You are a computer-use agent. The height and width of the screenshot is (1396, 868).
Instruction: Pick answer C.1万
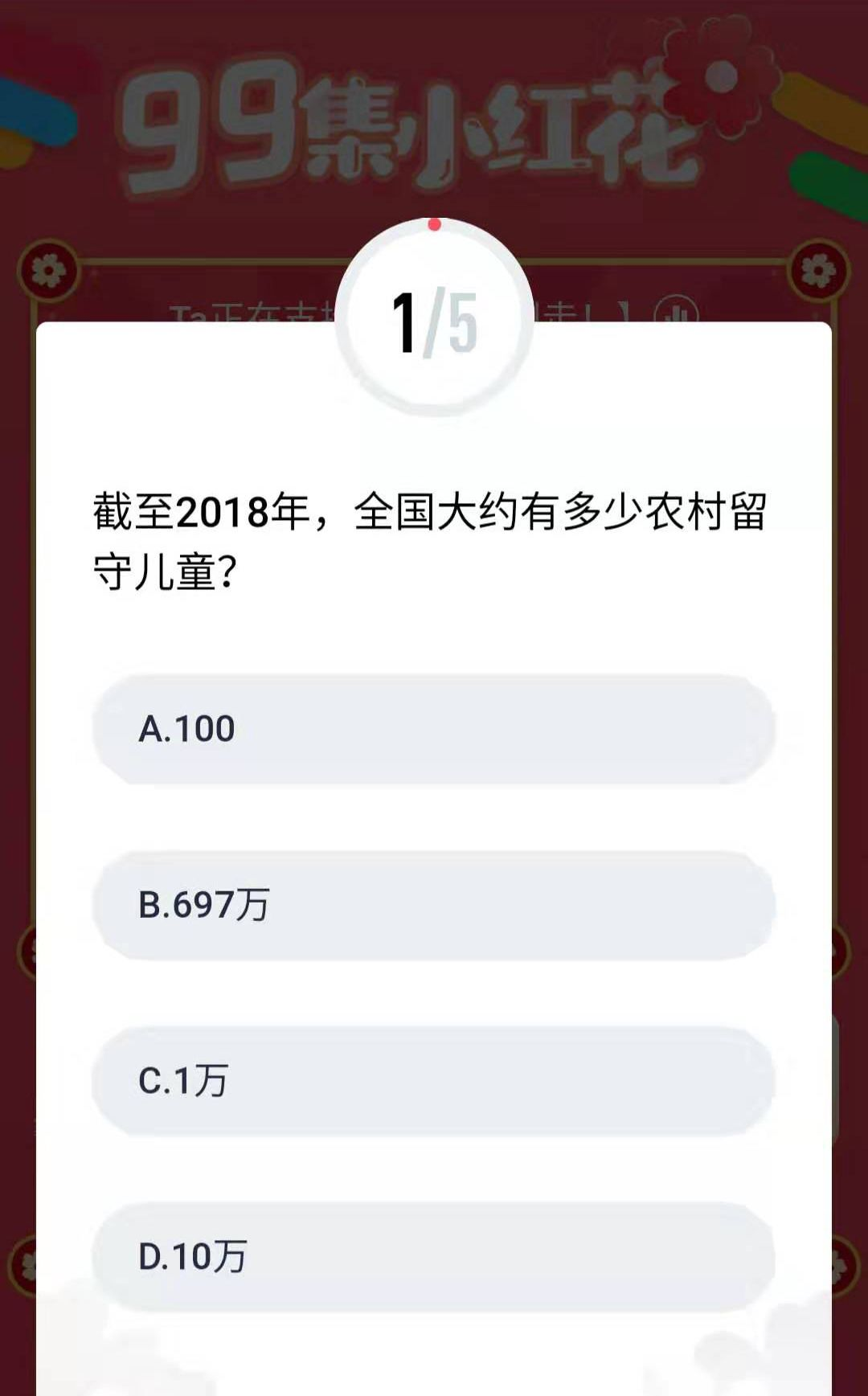coord(434,1081)
